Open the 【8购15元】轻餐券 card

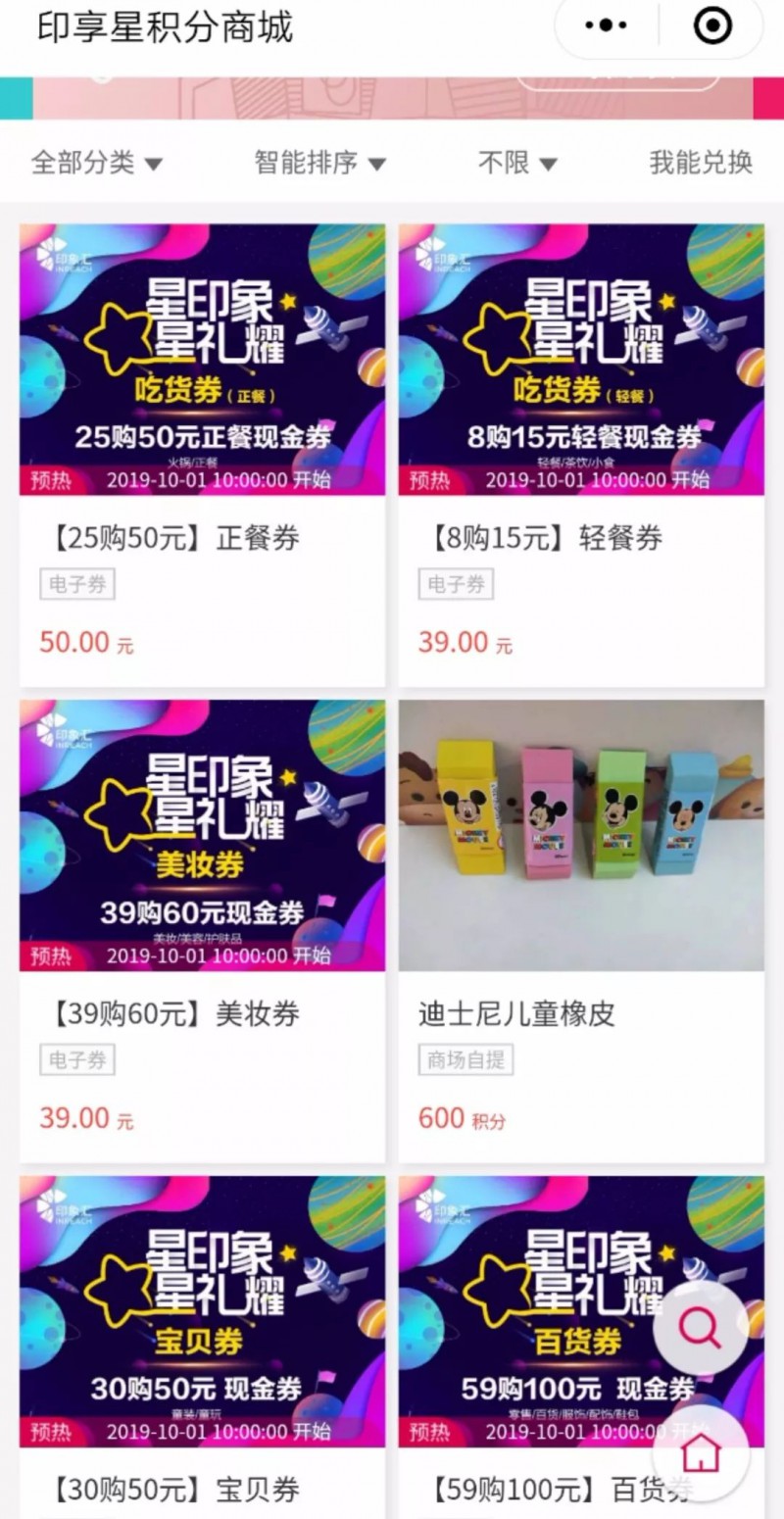tap(580, 456)
